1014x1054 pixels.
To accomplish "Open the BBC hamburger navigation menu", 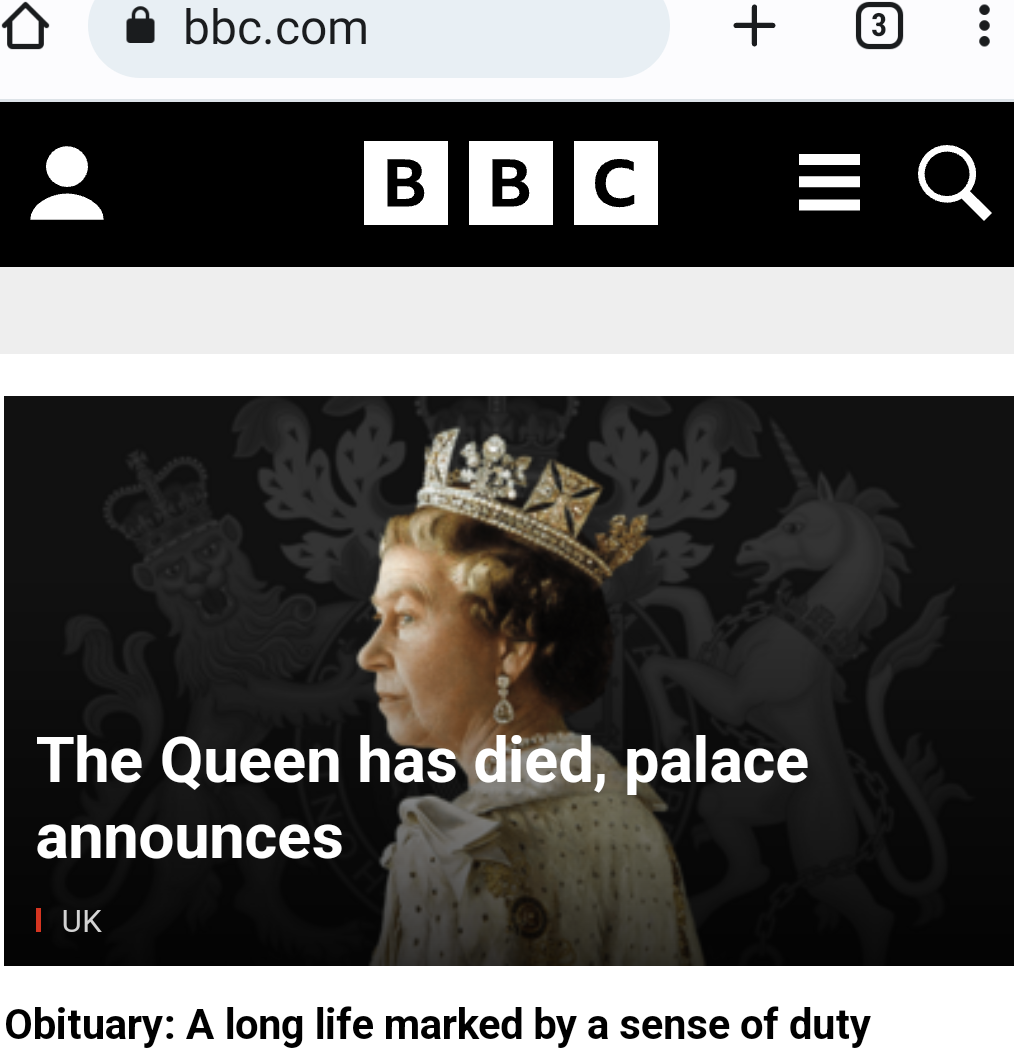I will point(829,183).
